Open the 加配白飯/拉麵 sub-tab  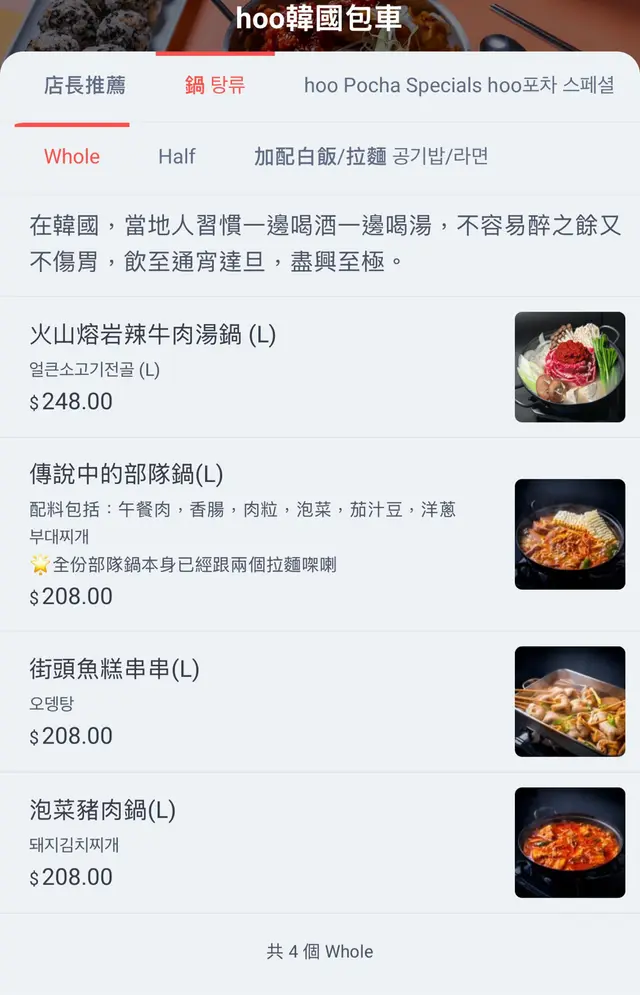[x=371, y=156]
